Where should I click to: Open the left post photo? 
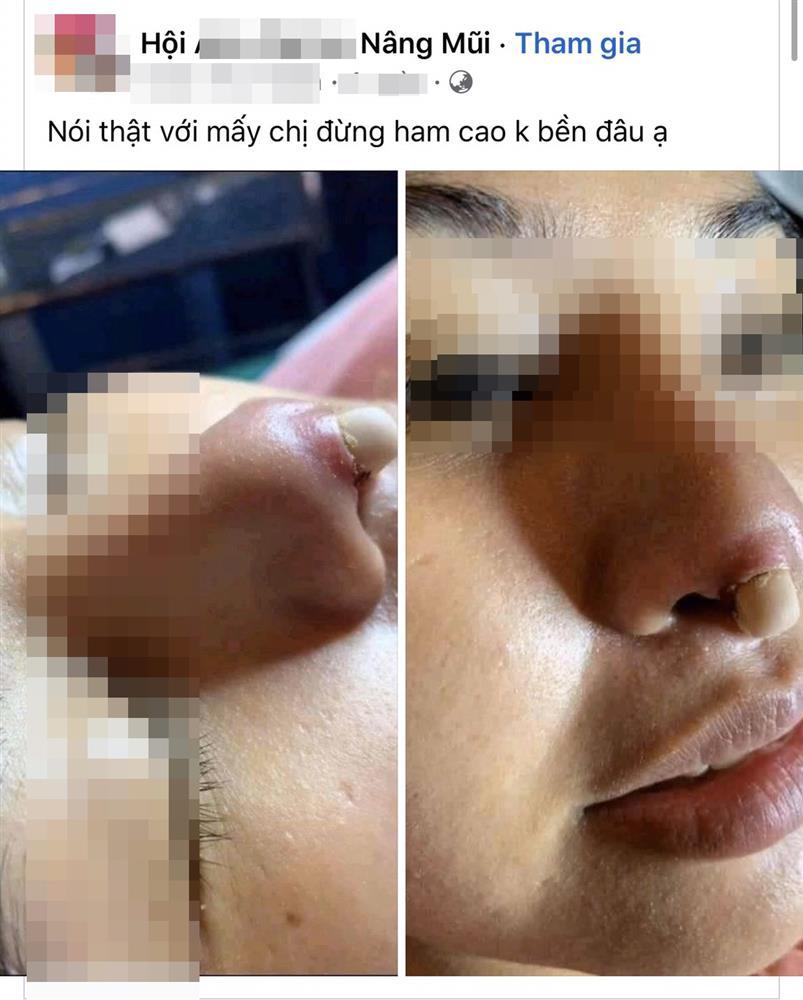pyautogui.click(x=199, y=572)
